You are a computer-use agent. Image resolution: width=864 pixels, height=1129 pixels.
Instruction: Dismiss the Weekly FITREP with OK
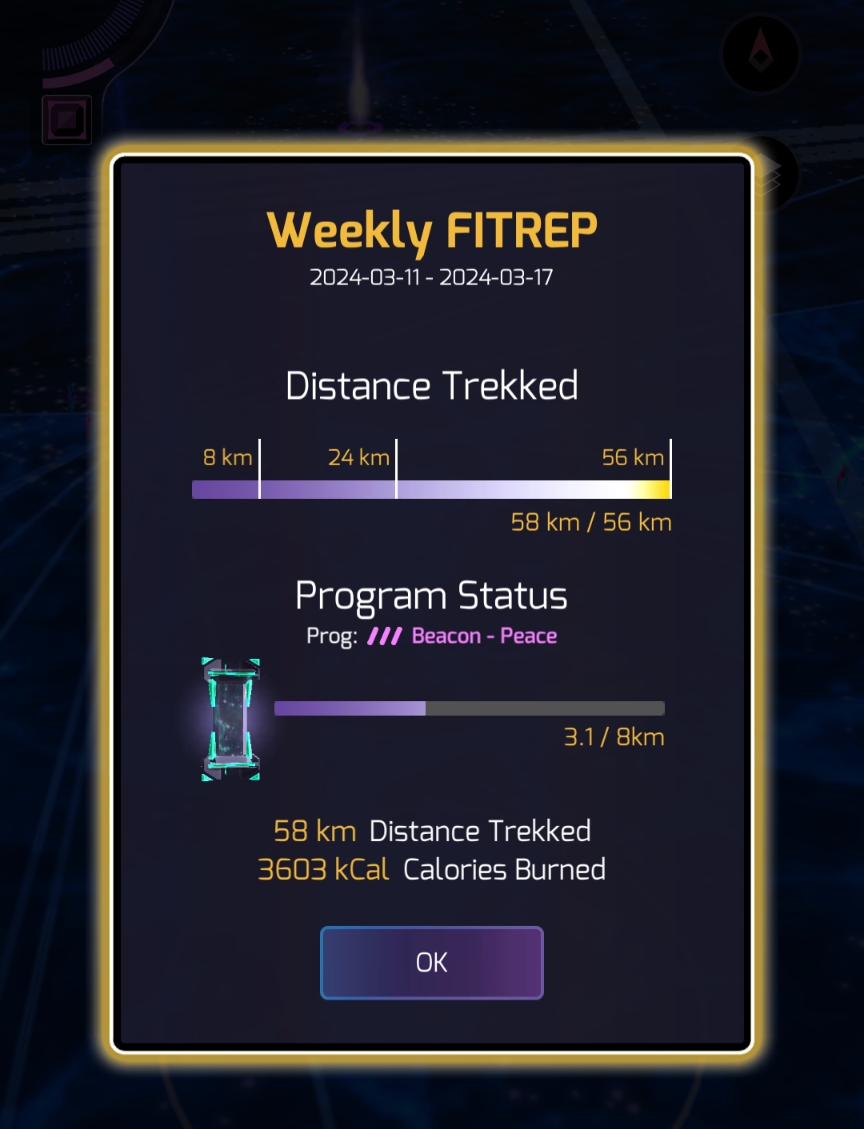point(431,962)
